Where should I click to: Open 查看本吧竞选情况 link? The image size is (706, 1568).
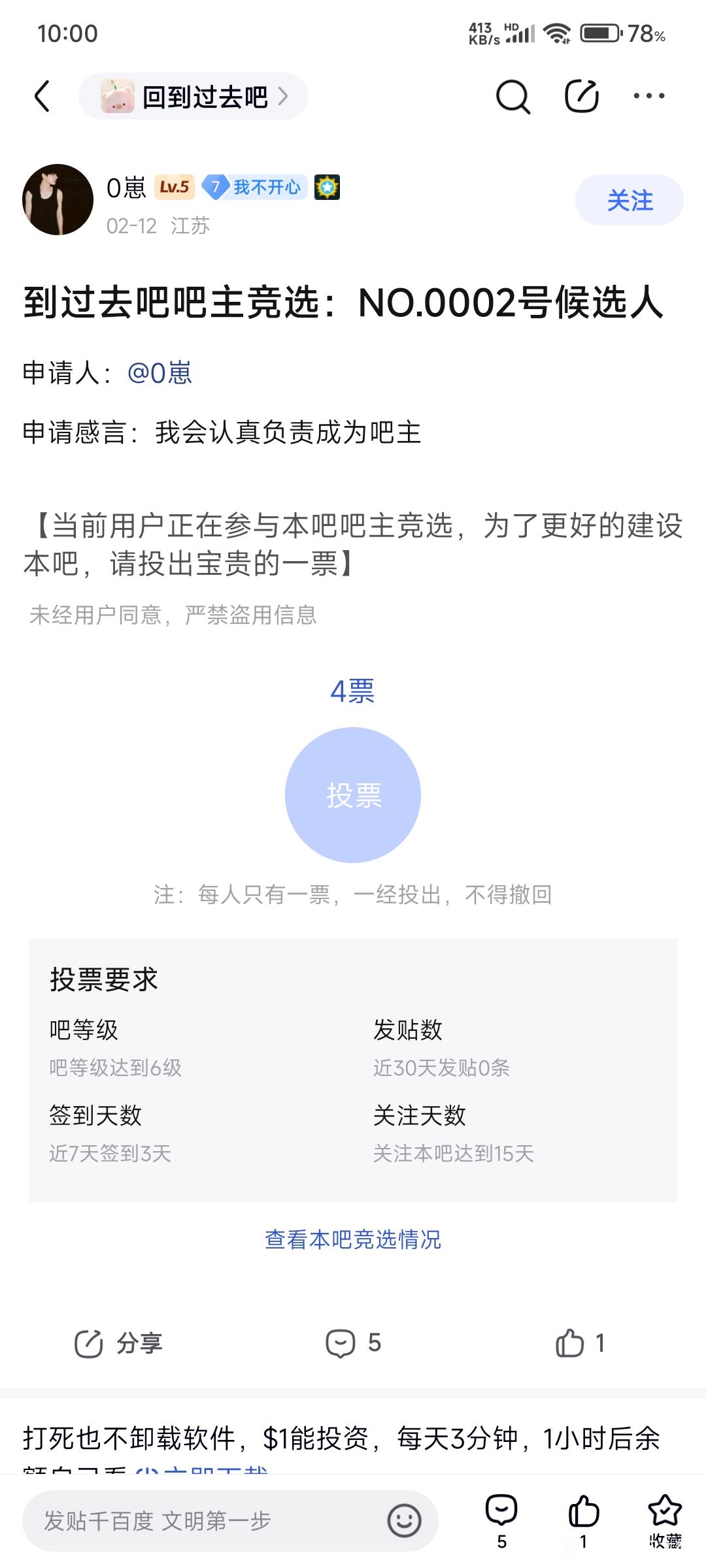pyautogui.click(x=353, y=1239)
